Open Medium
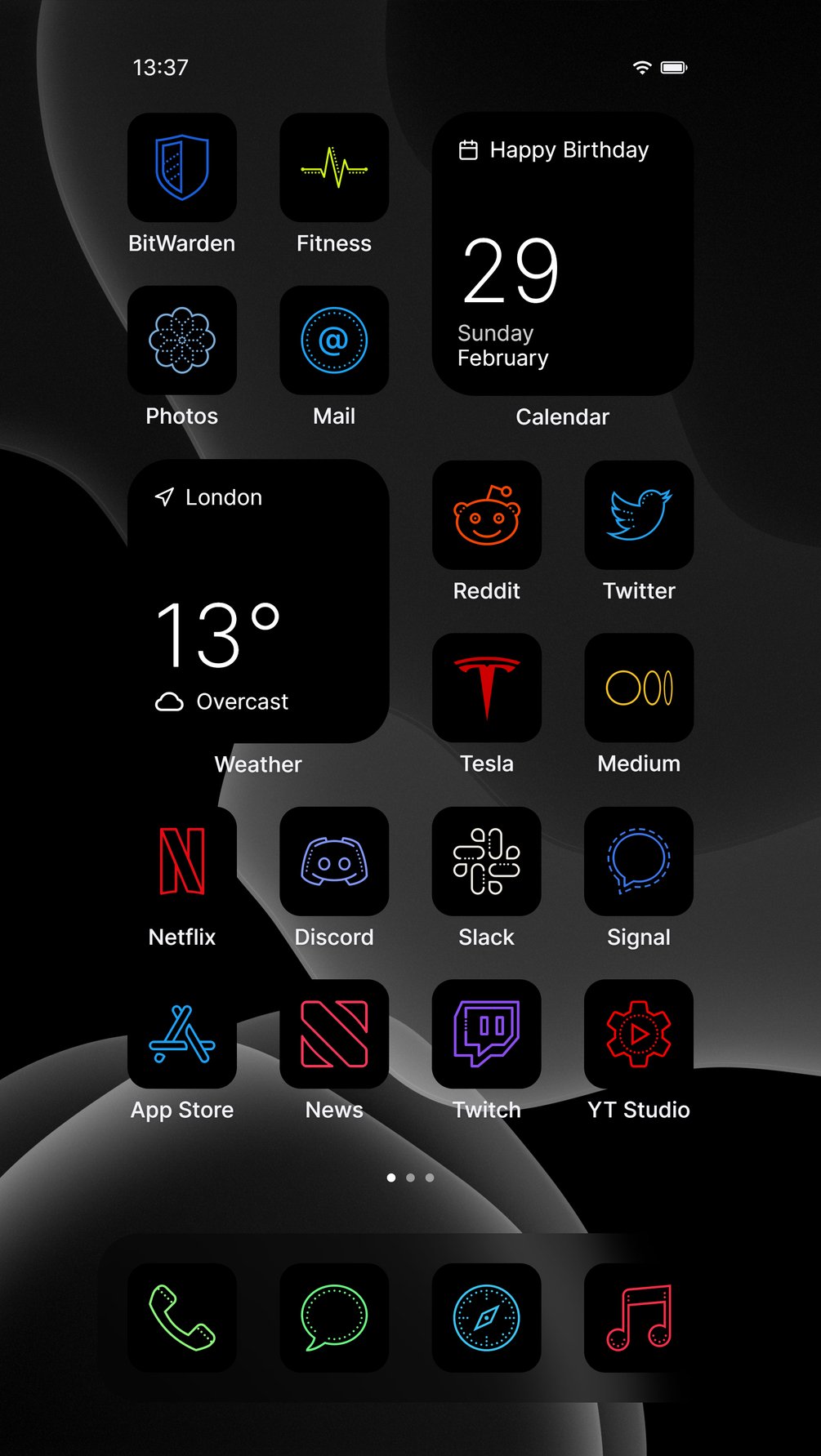This screenshot has width=821, height=1456. [x=639, y=688]
